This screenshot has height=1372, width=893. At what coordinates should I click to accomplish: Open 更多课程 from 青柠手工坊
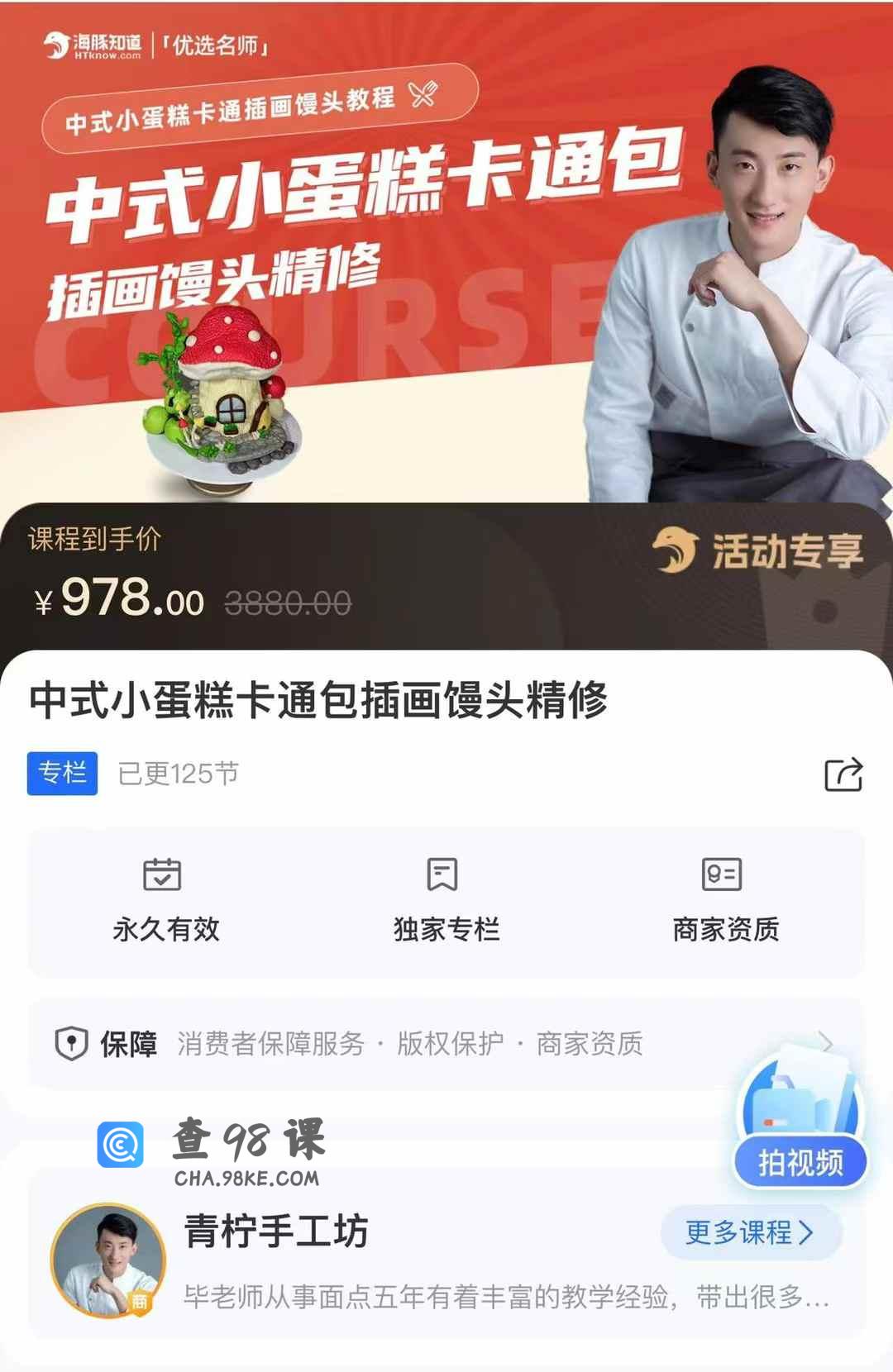(x=750, y=1232)
